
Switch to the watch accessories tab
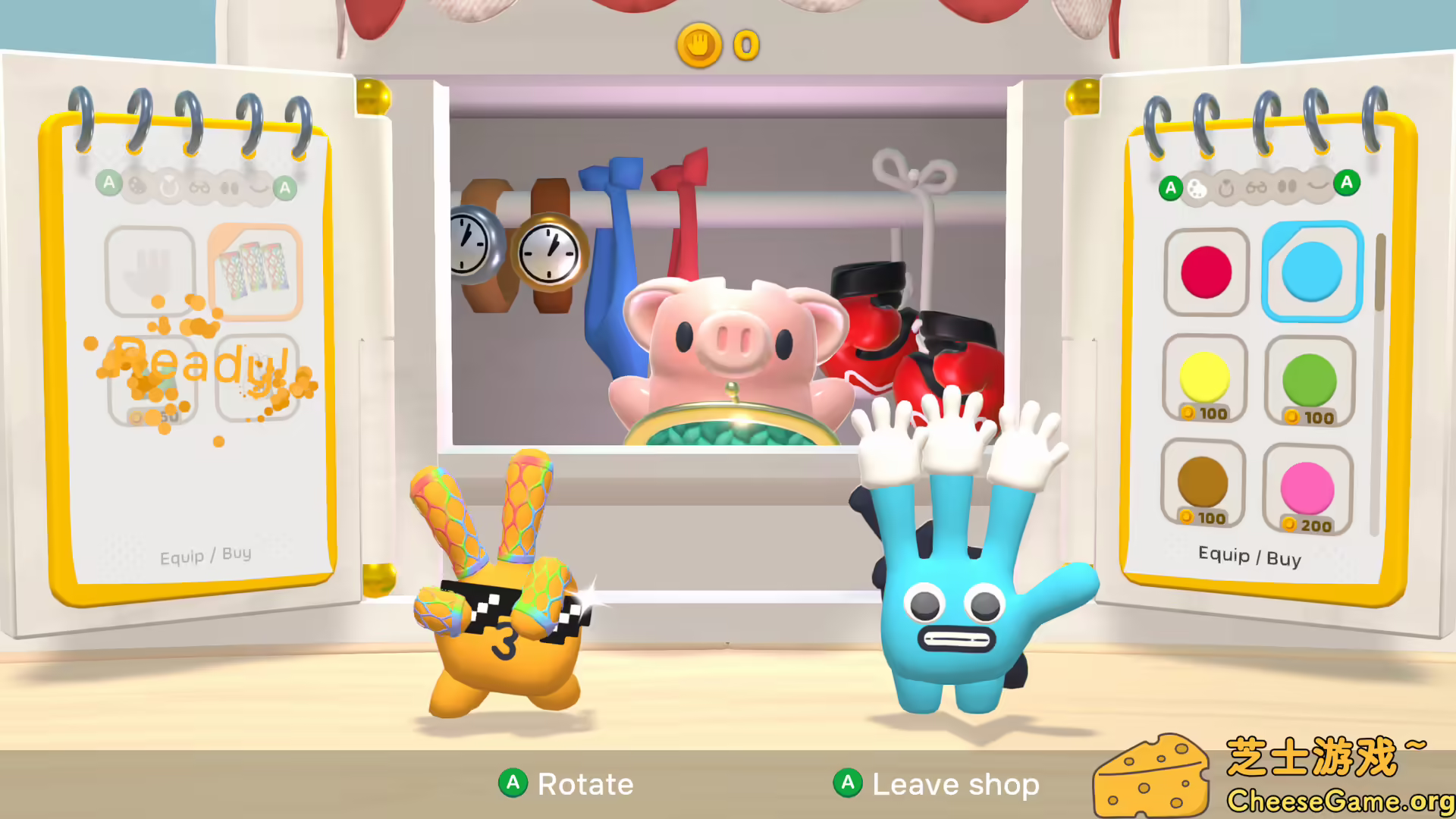1226,187
